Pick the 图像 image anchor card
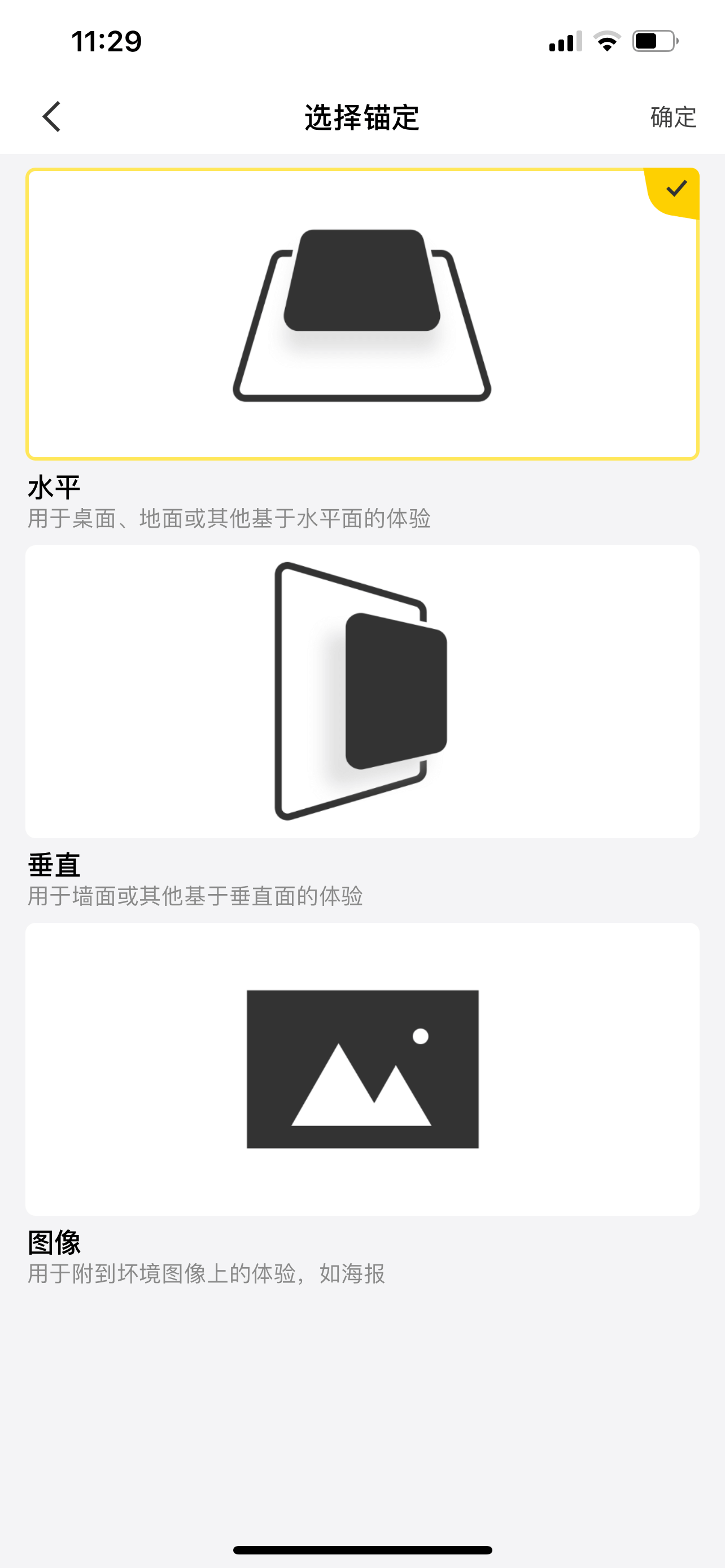 point(362,1069)
